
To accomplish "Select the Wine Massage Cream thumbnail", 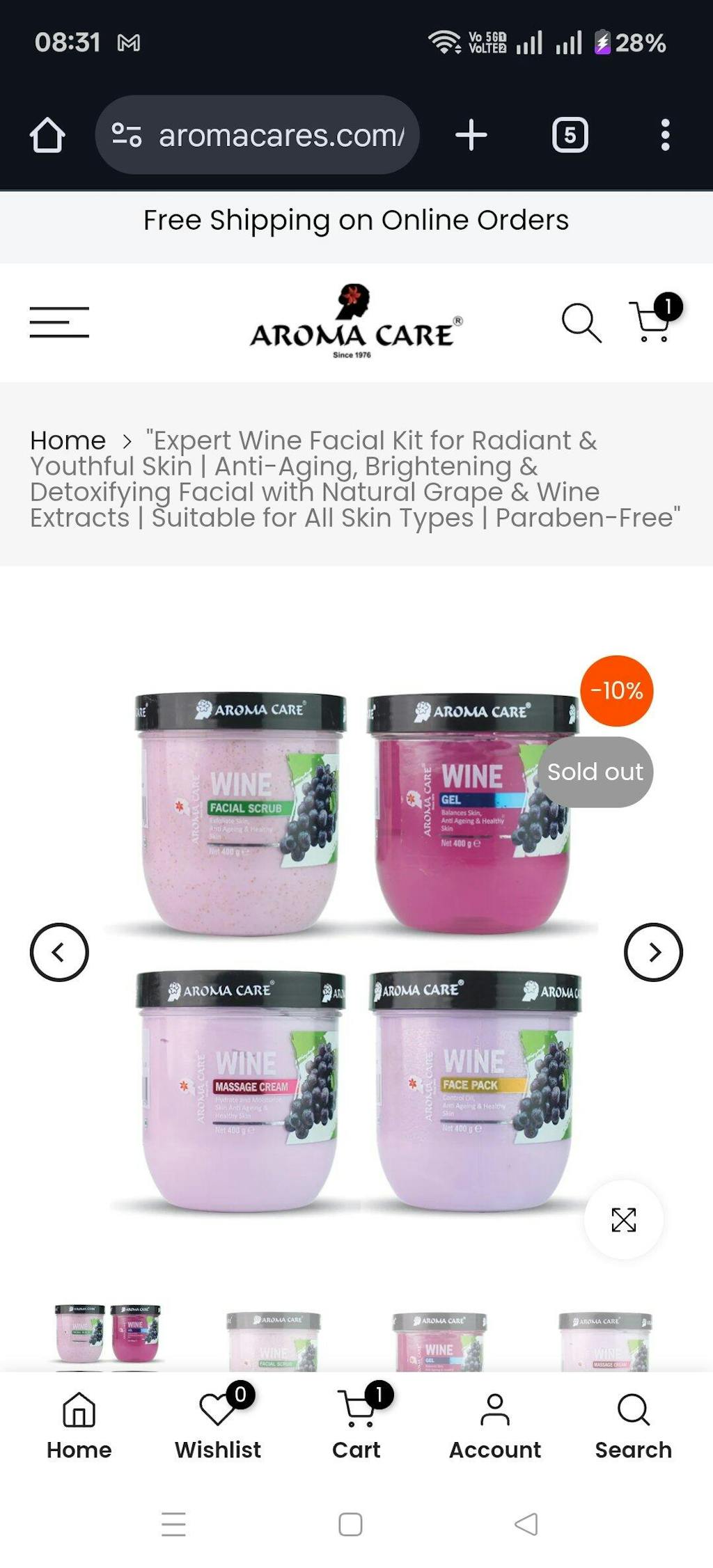I will [x=605, y=1342].
